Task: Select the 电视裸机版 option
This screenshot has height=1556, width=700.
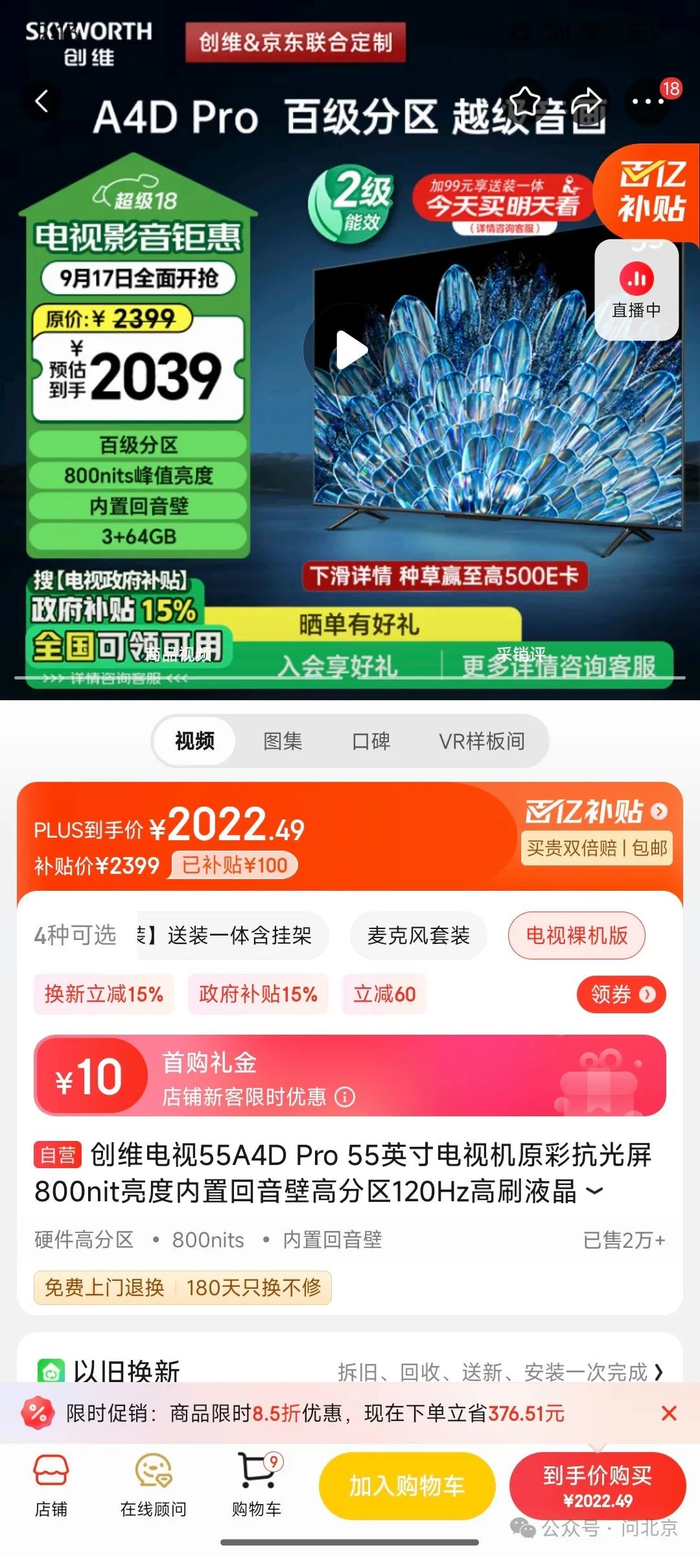Action: click(x=577, y=936)
